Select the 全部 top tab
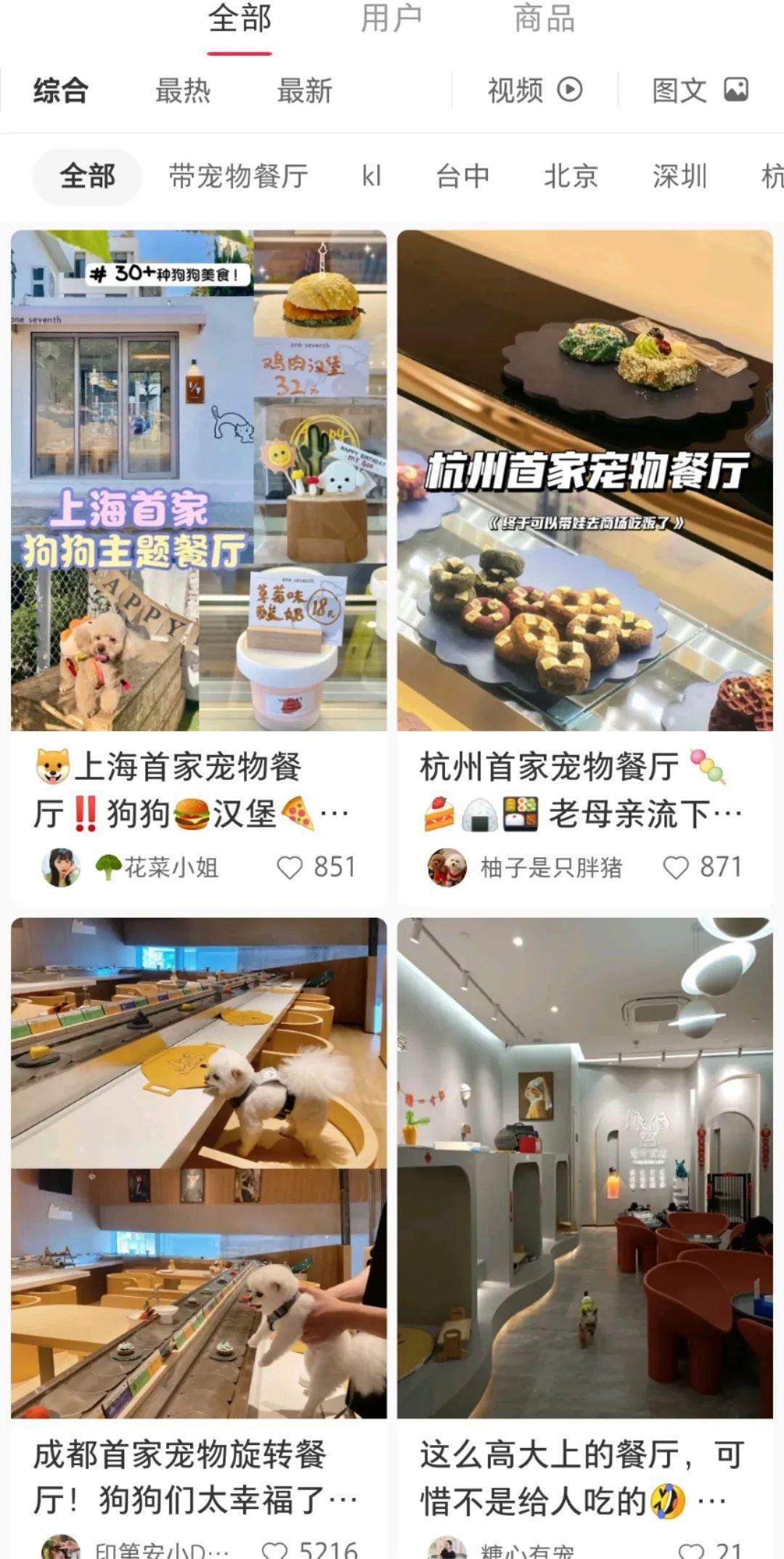Viewport: 784px width, 1559px height. pyautogui.click(x=239, y=19)
